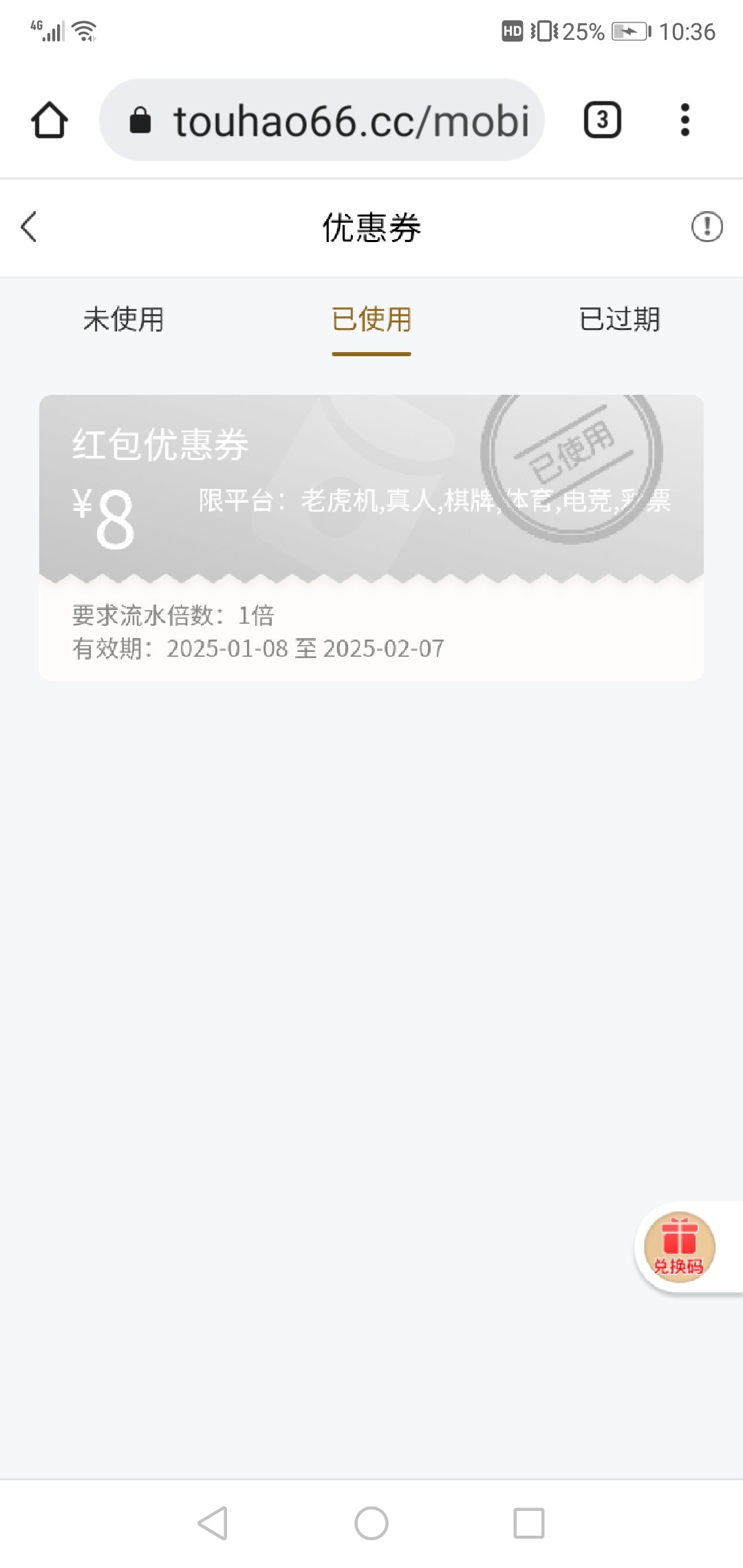Open the ¥8 红包优惠券 card
The width and height of the screenshot is (743, 1568).
click(371, 536)
